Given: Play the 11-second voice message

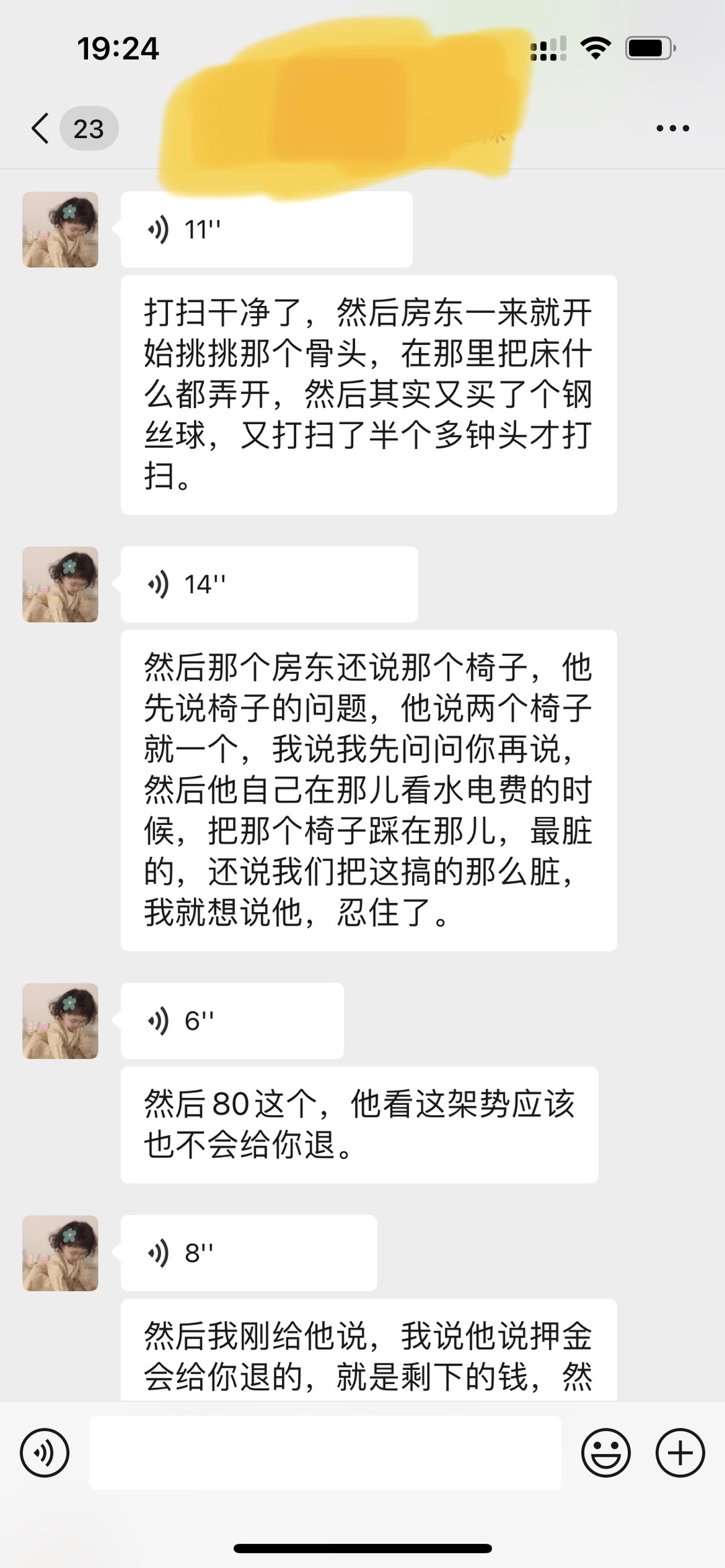Looking at the screenshot, I should click(x=266, y=230).
